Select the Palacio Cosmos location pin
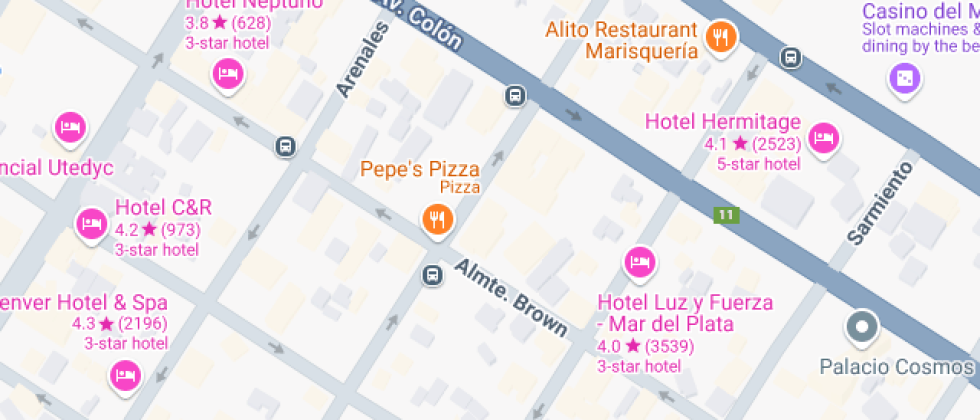980x420 pixels. point(861,326)
